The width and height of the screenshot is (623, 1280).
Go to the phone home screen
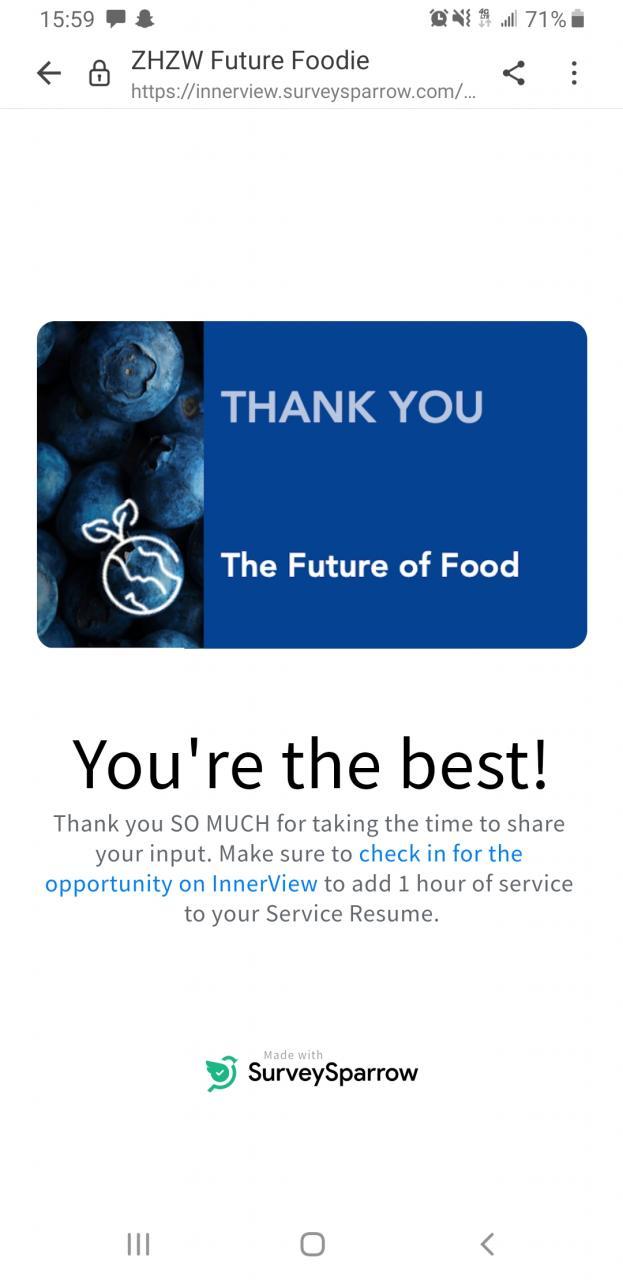312,1243
